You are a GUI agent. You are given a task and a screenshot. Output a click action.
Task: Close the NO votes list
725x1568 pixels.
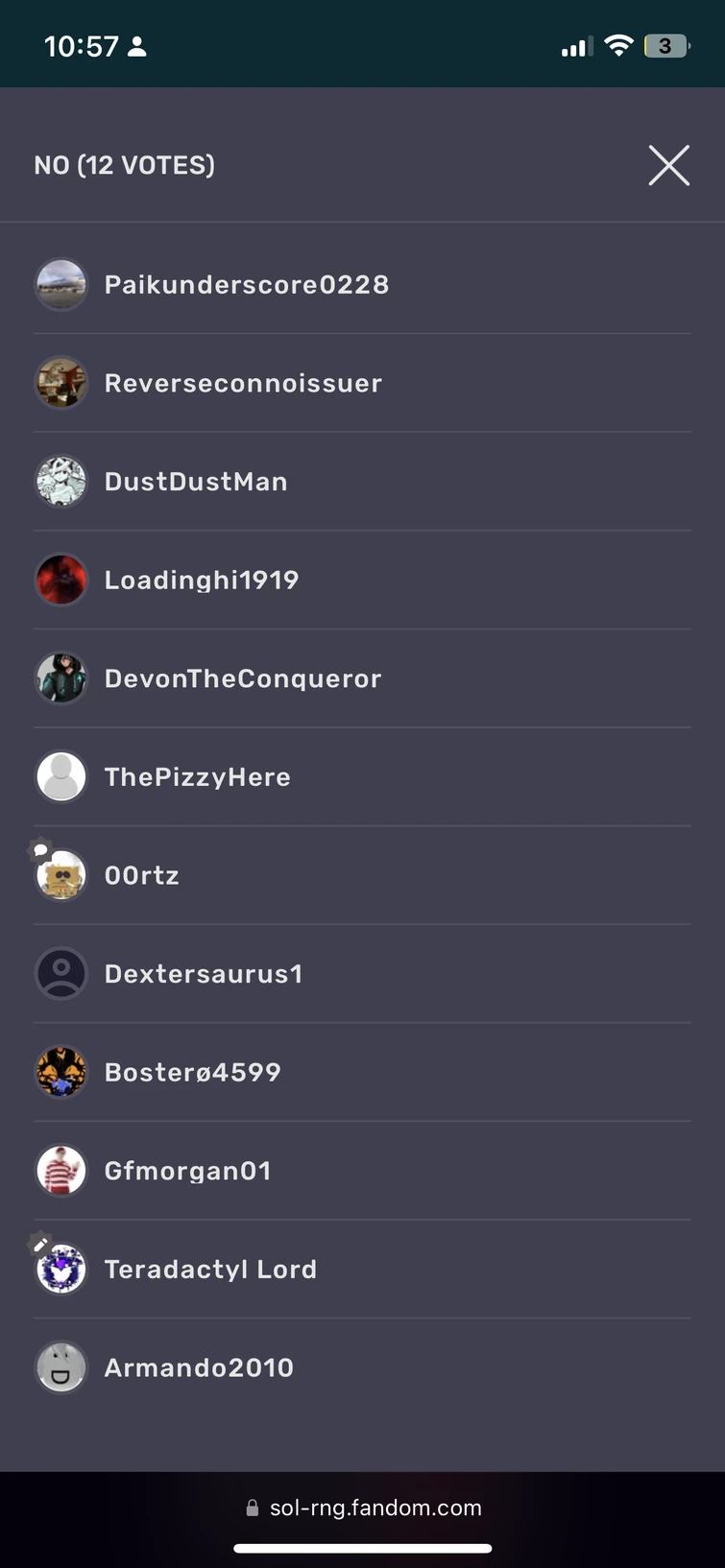pyautogui.click(x=668, y=165)
